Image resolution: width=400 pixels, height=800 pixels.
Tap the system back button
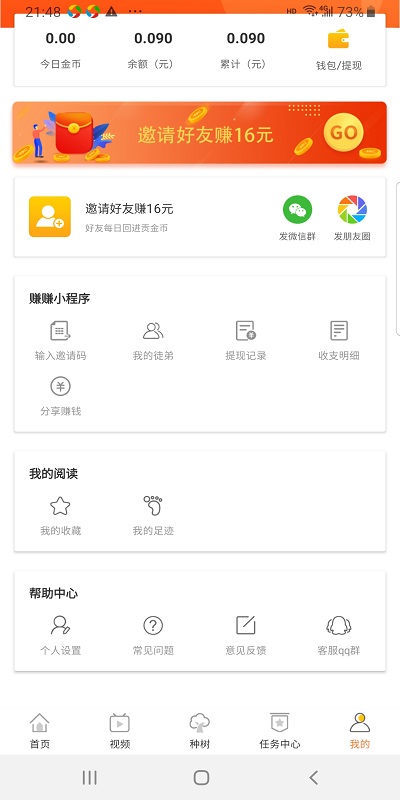[313, 778]
